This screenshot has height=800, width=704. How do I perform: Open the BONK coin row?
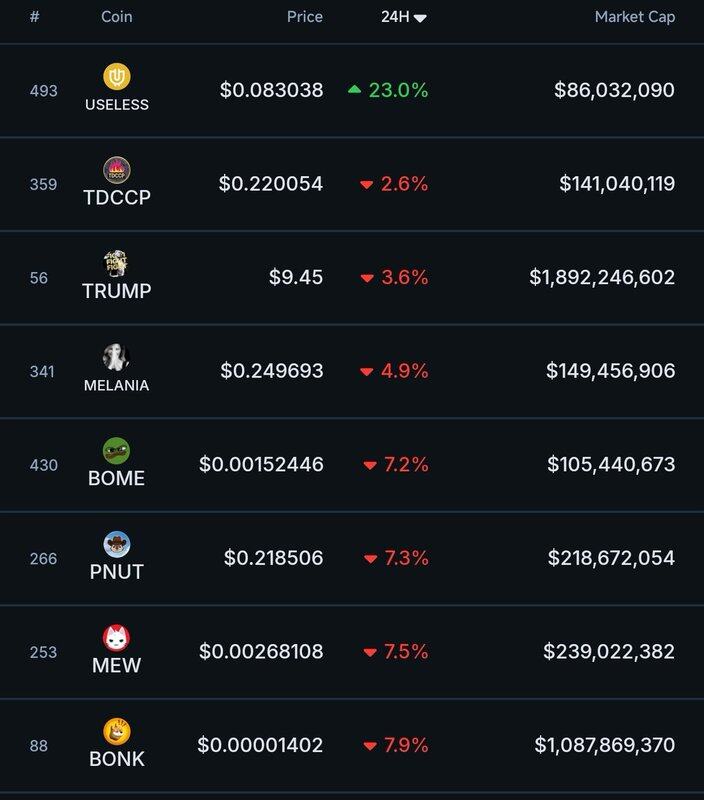coord(117,745)
